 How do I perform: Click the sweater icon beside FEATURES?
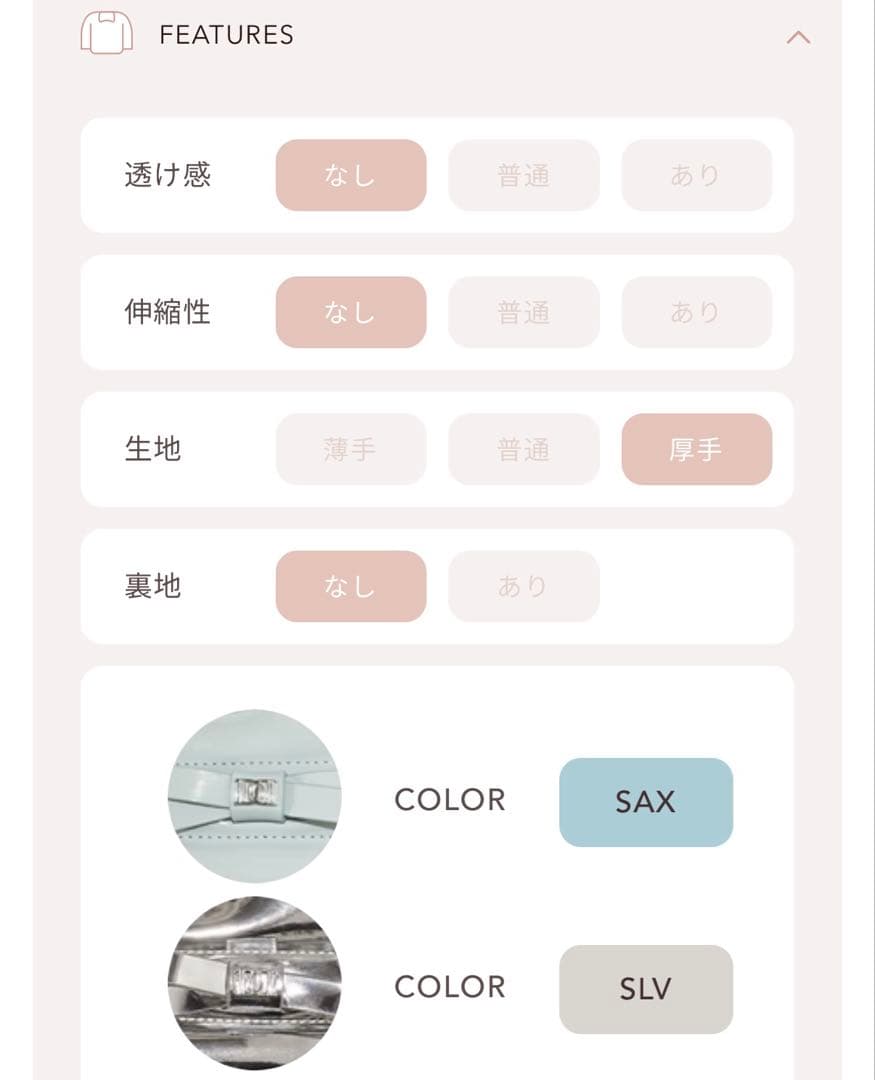107,33
